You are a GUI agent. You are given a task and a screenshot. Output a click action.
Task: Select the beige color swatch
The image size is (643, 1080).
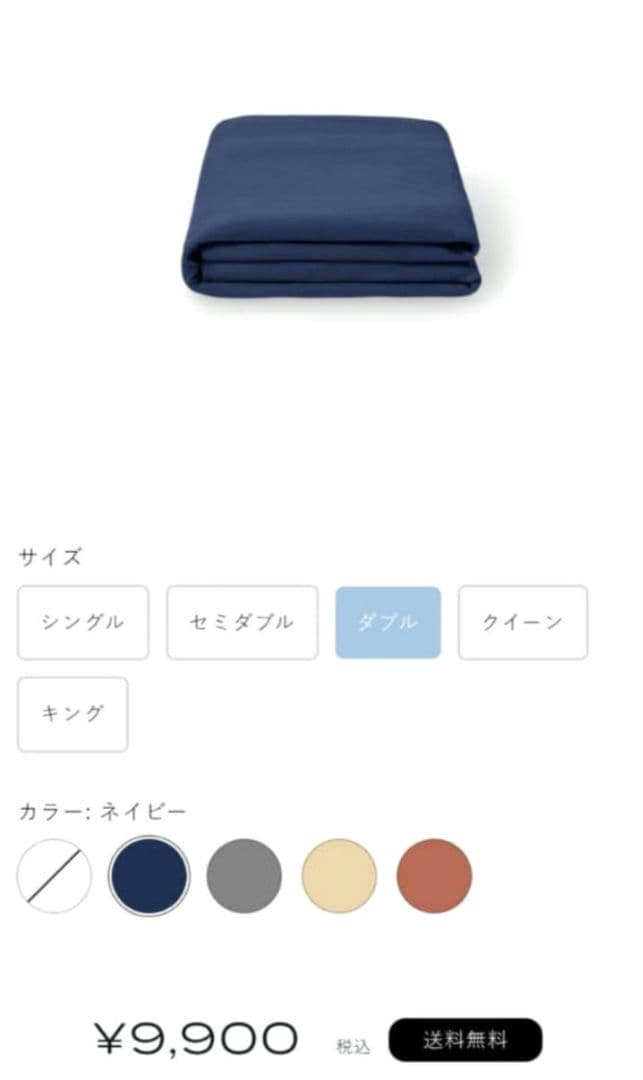tap(339, 876)
